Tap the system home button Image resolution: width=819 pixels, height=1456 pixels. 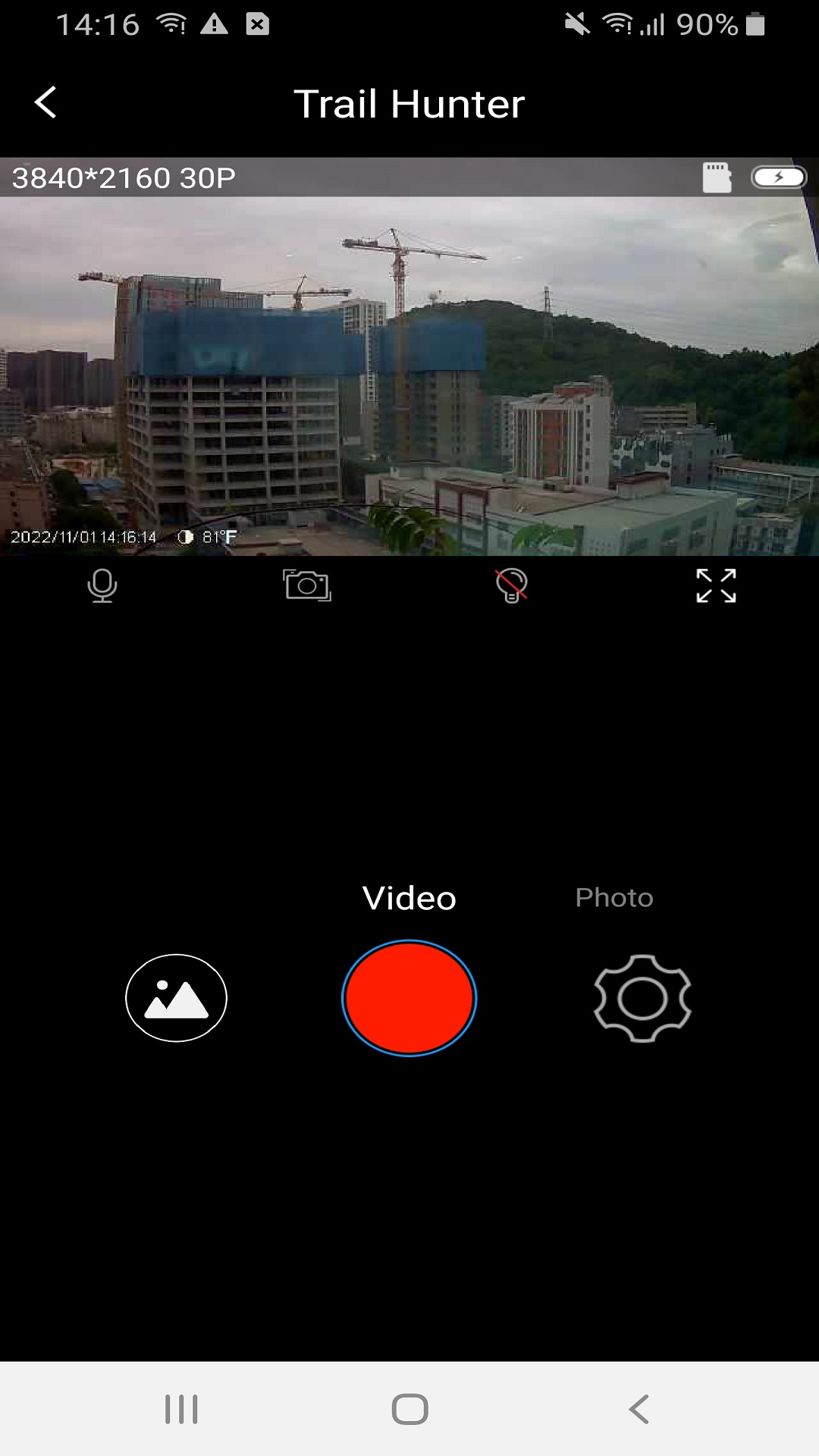tap(409, 1409)
